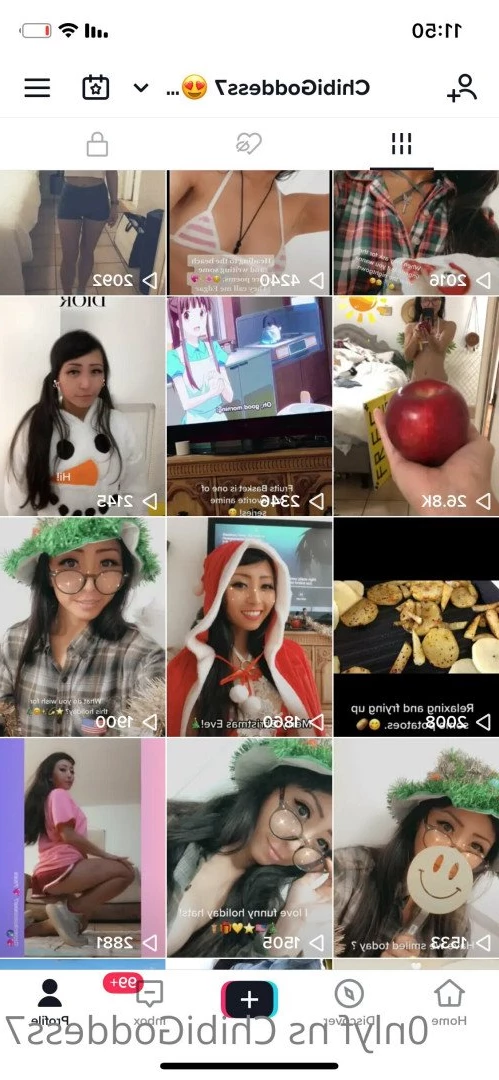Open the smiley face video with 1533 views
The height and width of the screenshot is (1080, 499).
pos(416,848)
